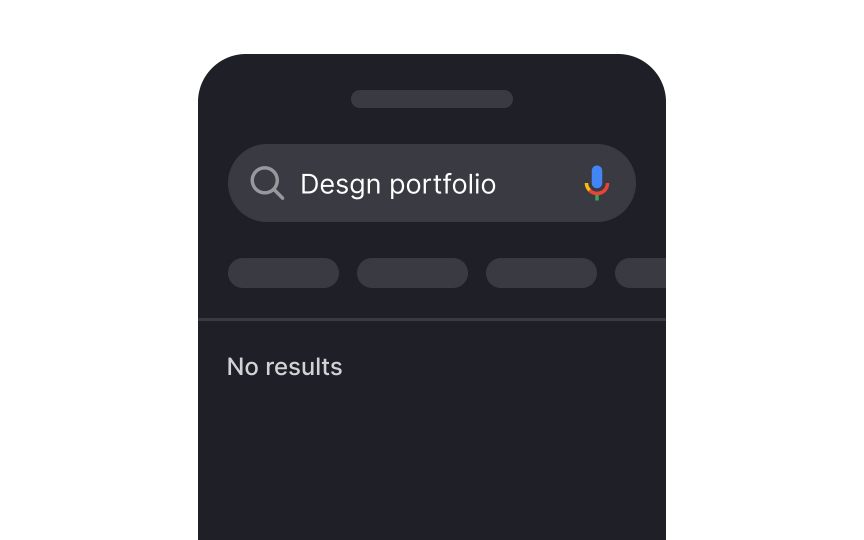Image resolution: width=864 pixels, height=540 pixels.
Task: Start voice search with the microphone
Action: coord(597,183)
